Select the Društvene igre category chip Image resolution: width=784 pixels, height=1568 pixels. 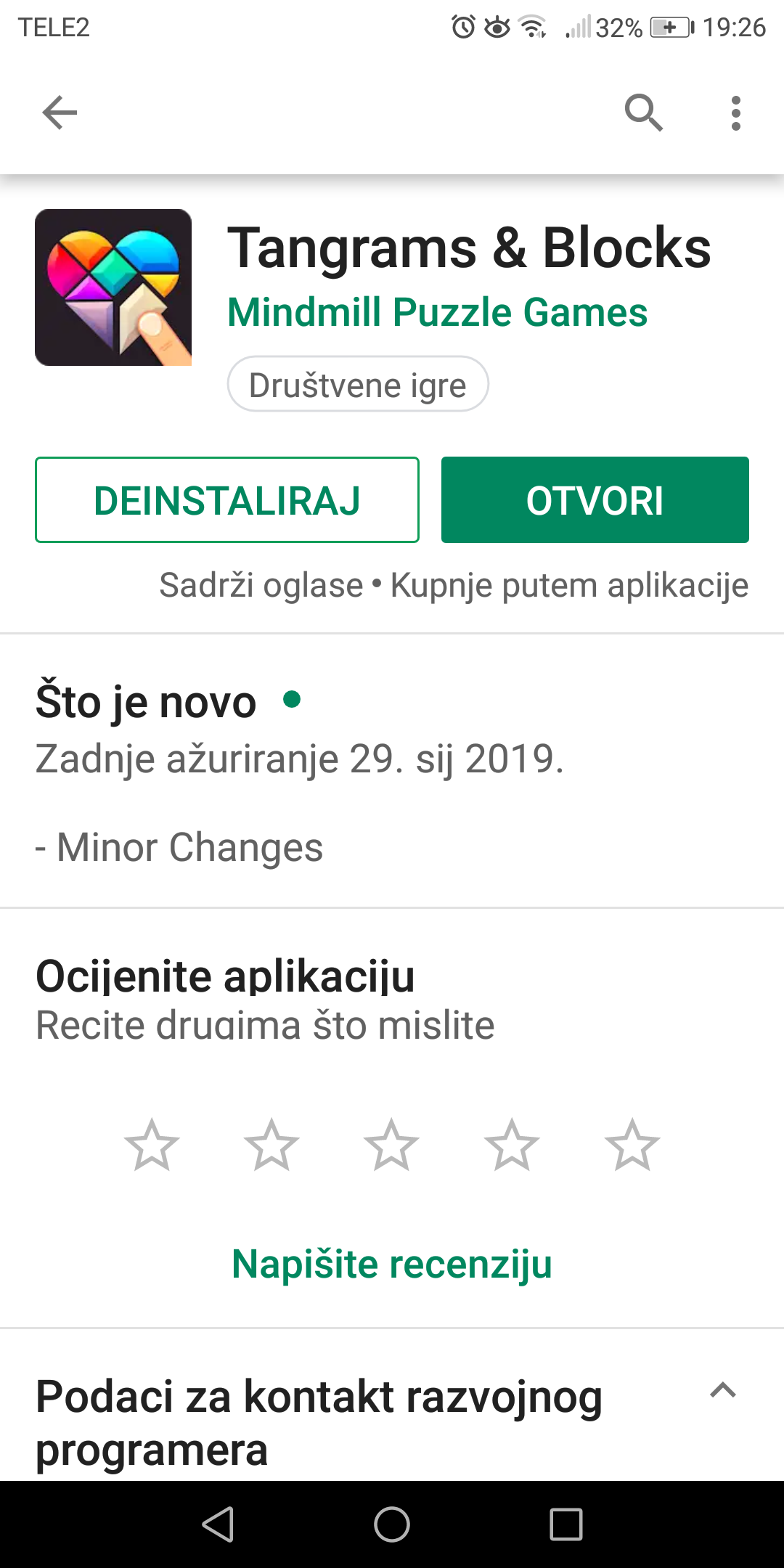click(x=358, y=384)
